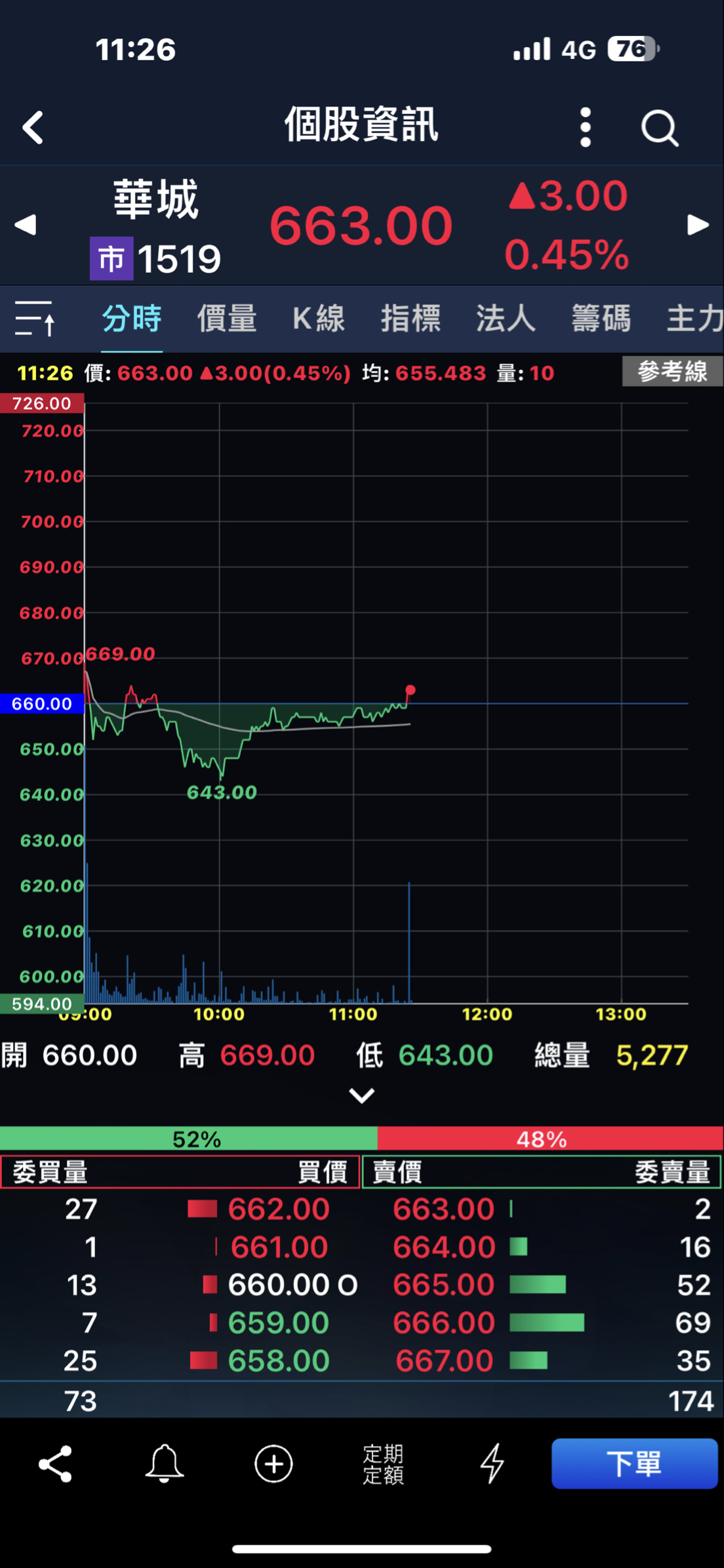Switch to the K線 tab
Viewport: 724px width, 1568px height.
click(x=319, y=319)
